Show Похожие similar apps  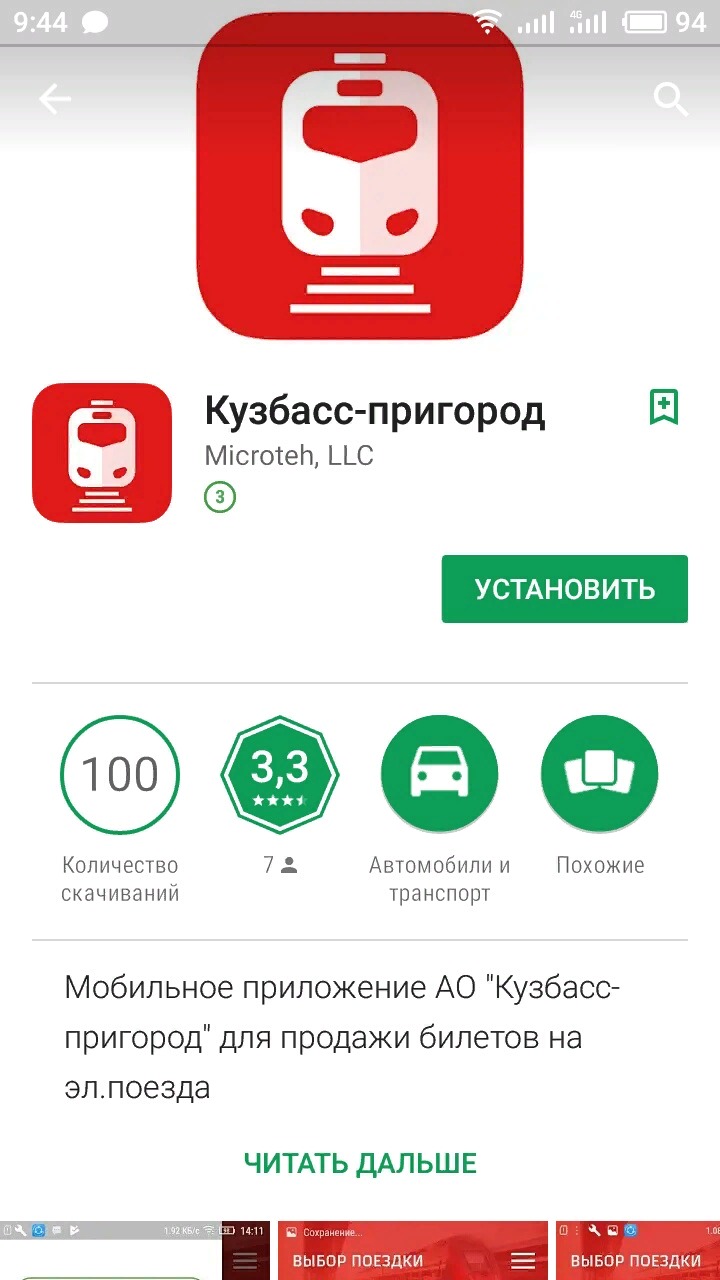point(599,775)
